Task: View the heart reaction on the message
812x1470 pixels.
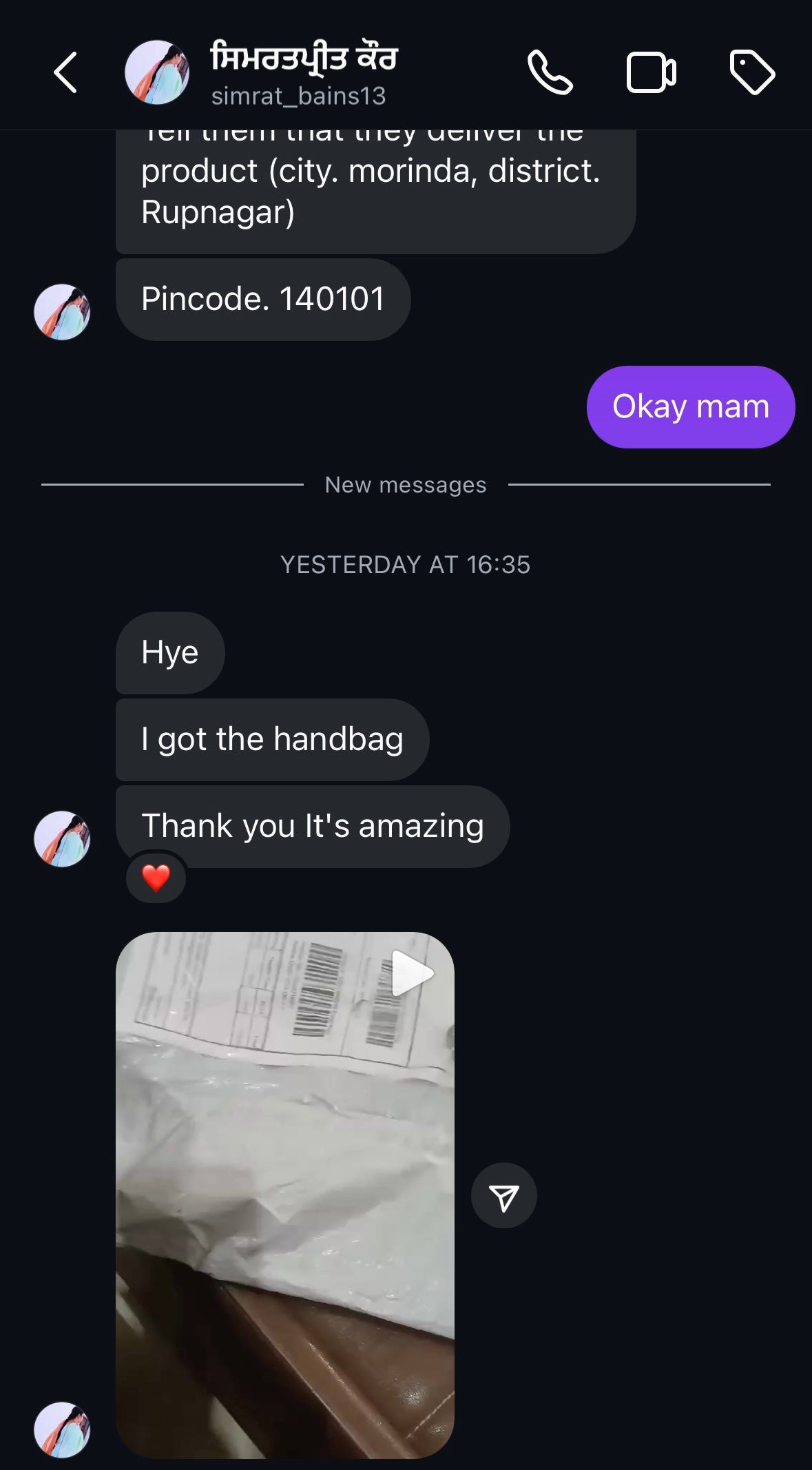Action: 156,878
